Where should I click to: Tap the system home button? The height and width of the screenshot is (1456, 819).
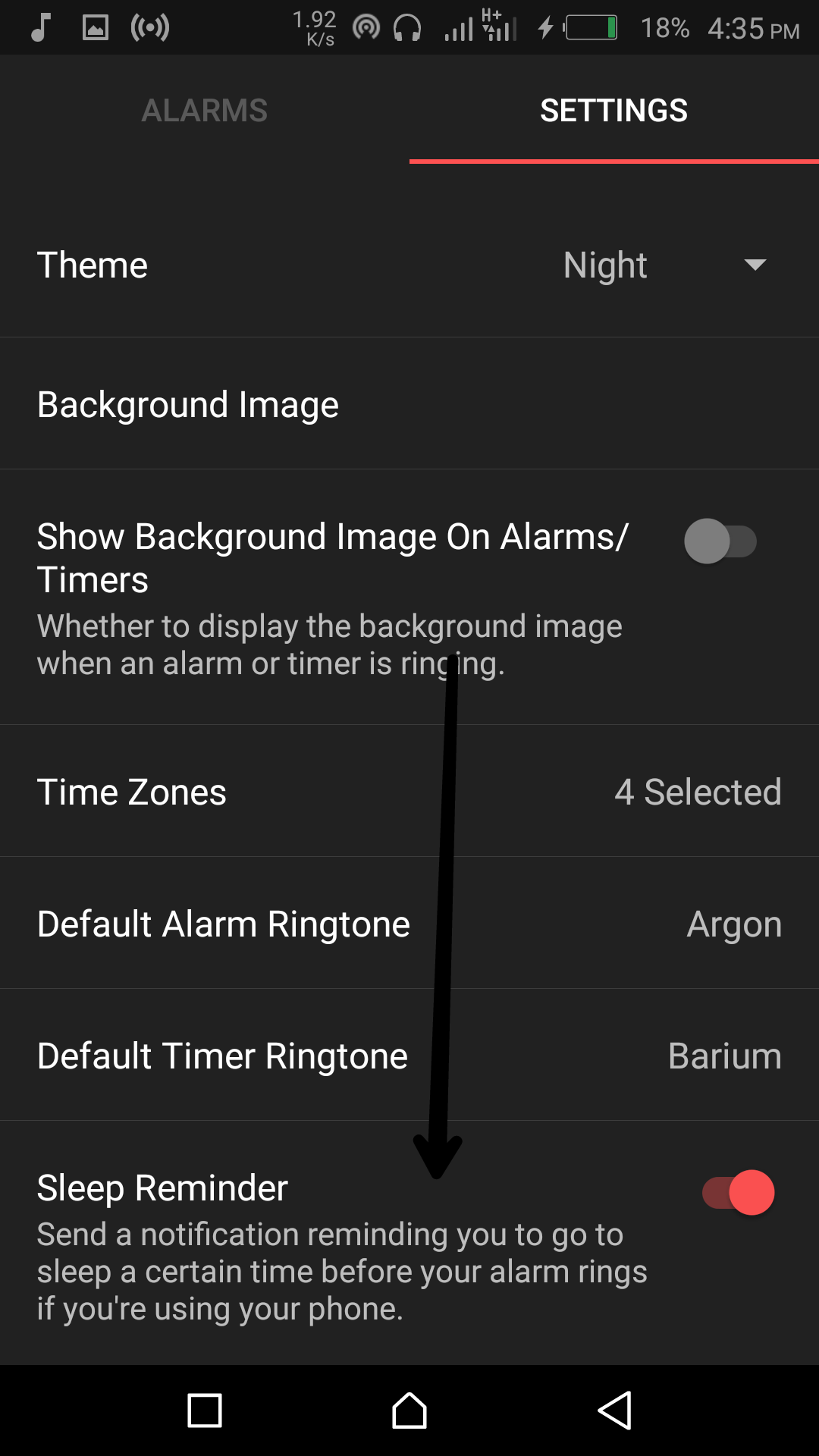point(409,1410)
